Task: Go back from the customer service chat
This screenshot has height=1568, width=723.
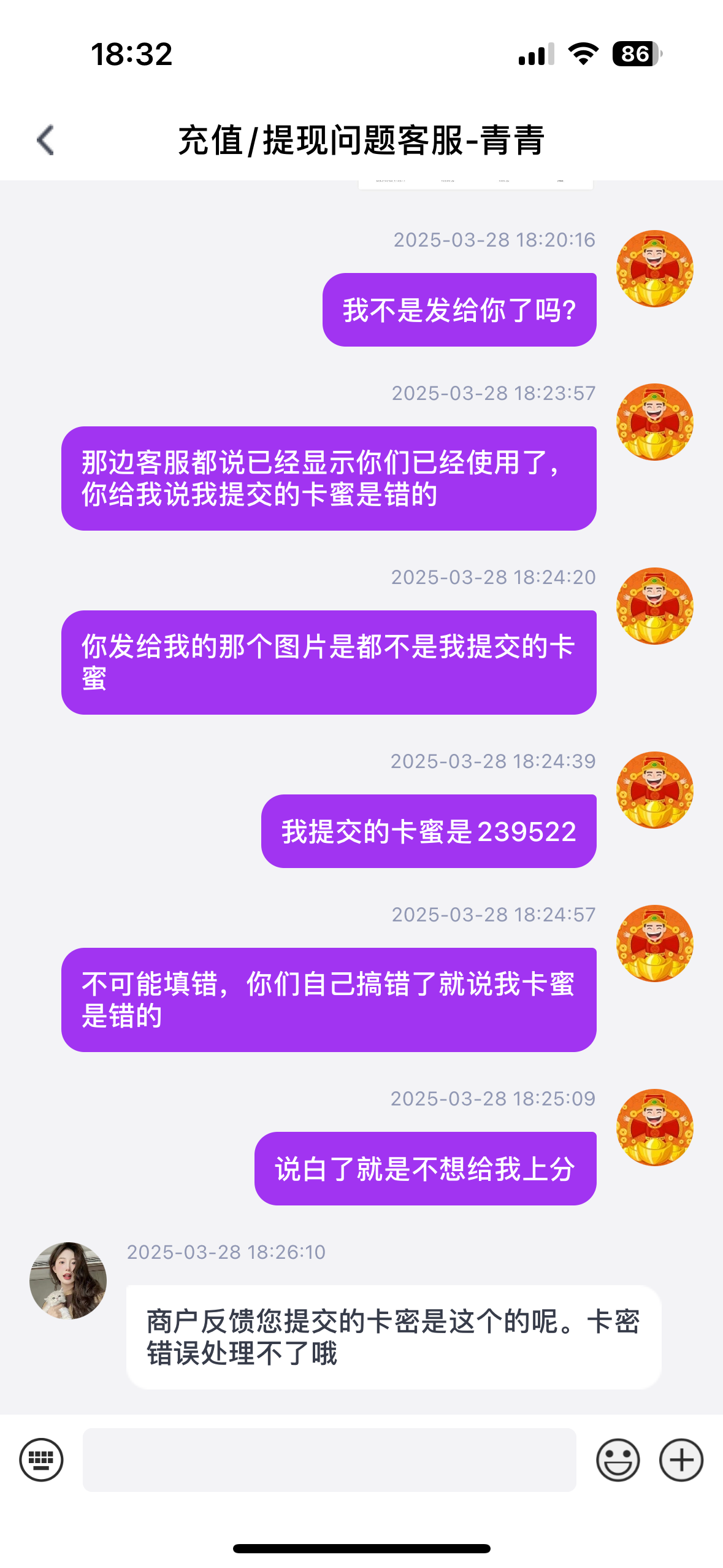Action: (x=46, y=140)
